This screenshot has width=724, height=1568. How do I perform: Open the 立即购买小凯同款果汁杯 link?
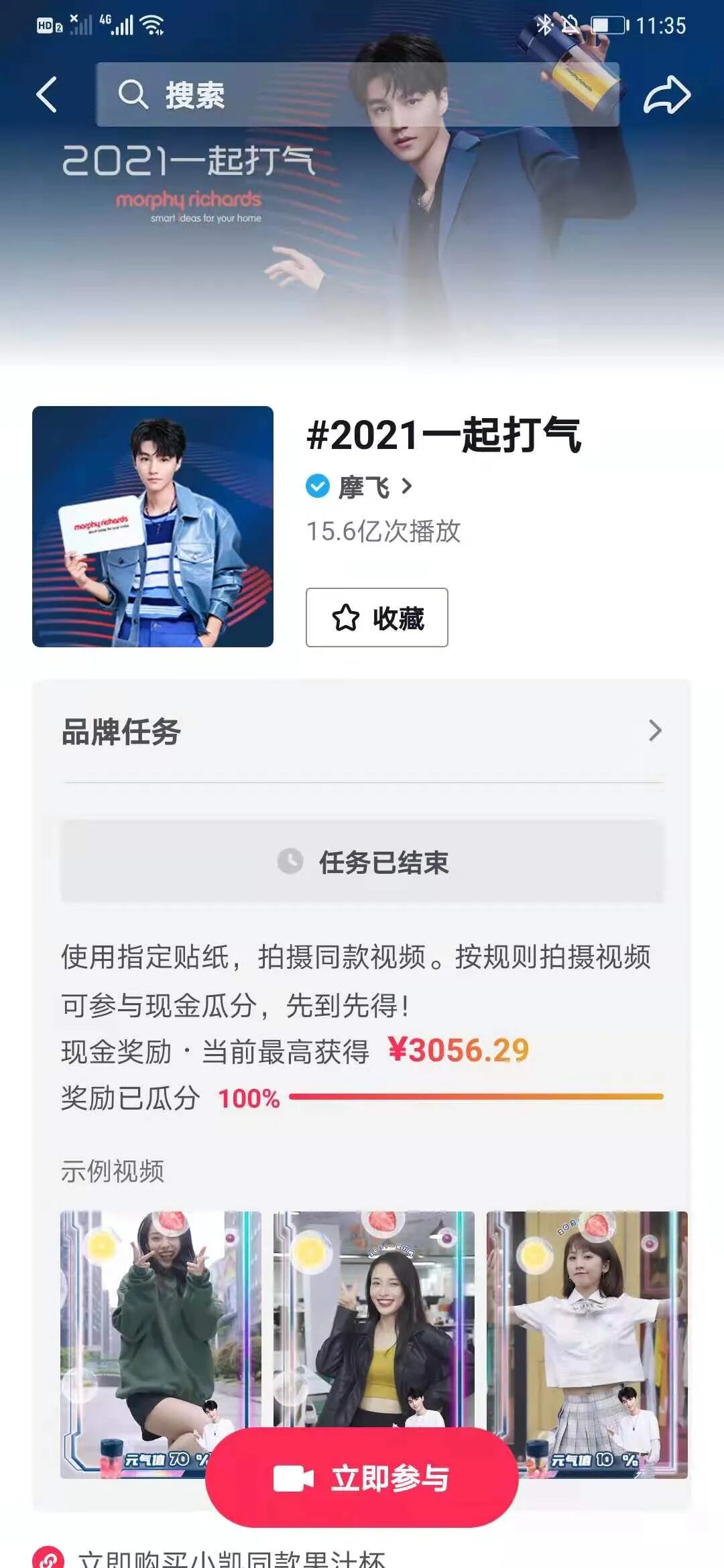click(231, 1559)
